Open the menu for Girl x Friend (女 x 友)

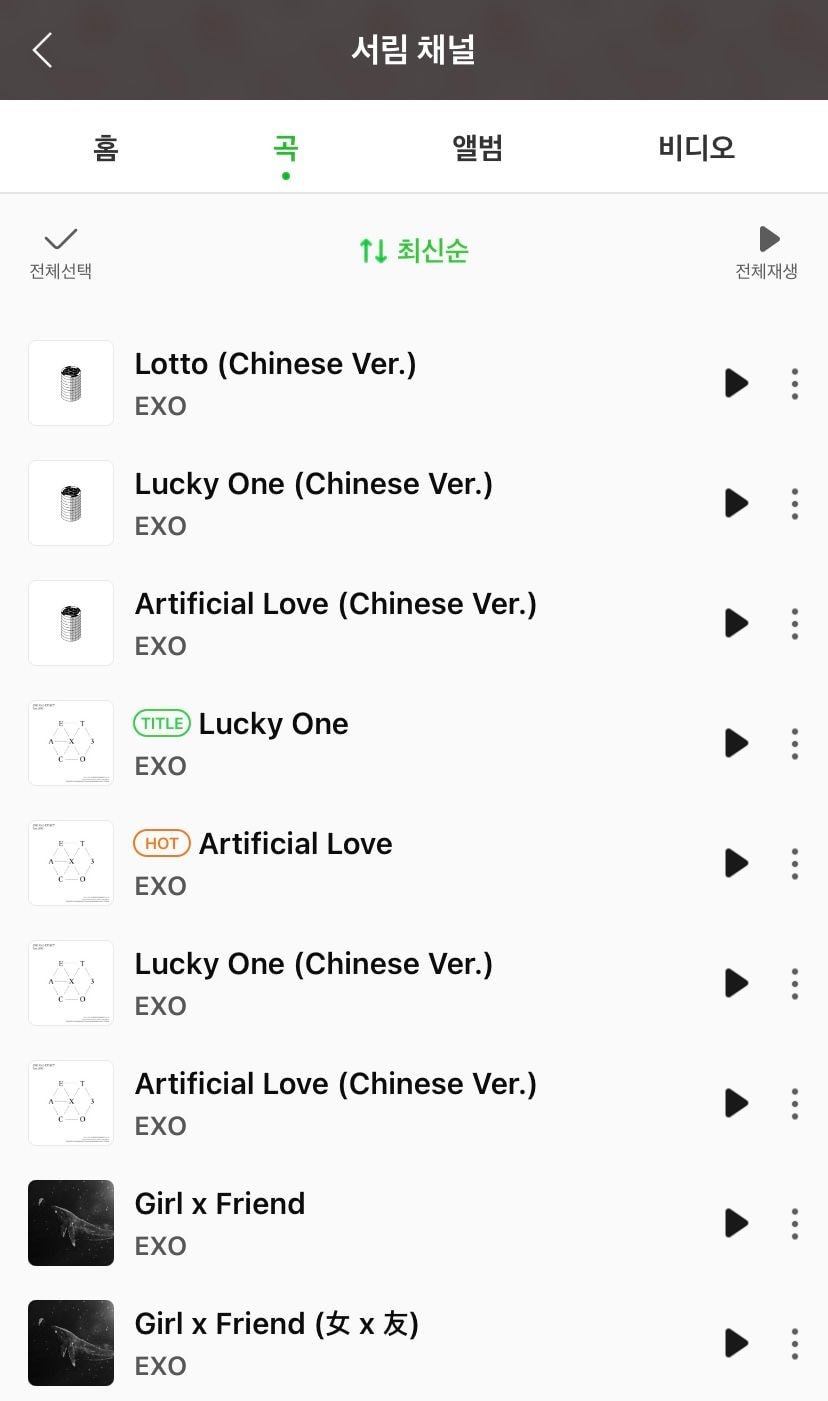tap(795, 1343)
